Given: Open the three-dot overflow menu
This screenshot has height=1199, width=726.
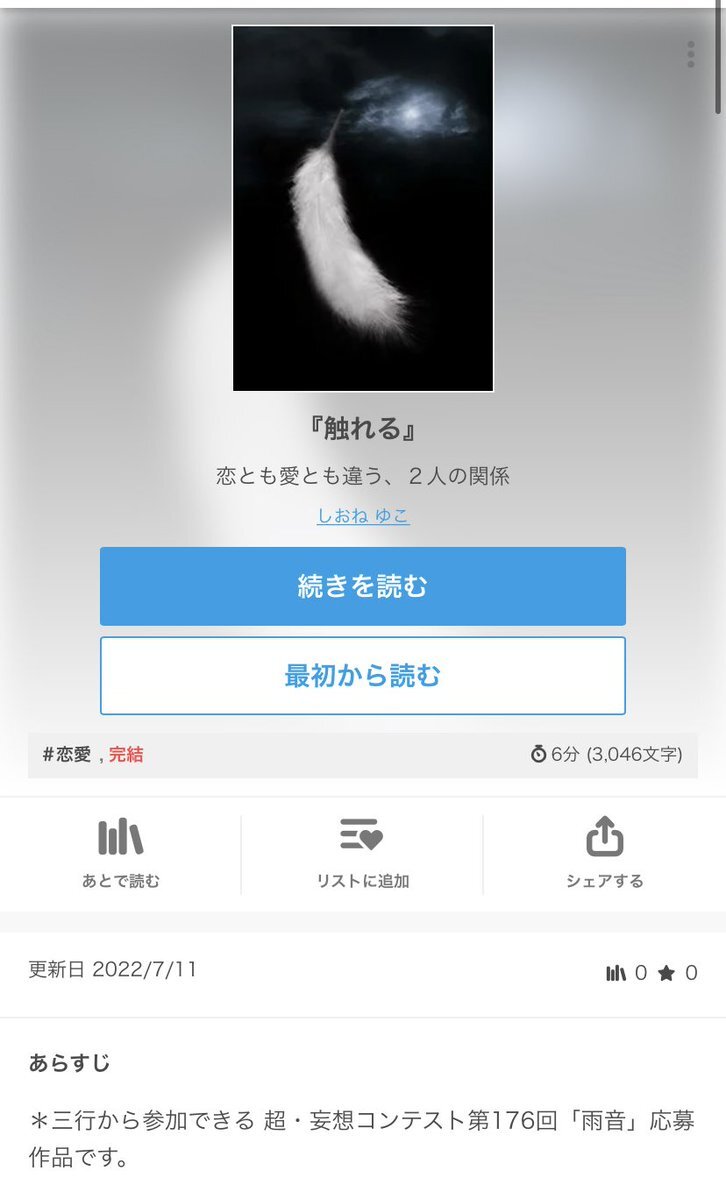Looking at the screenshot, I should point(690,55).
